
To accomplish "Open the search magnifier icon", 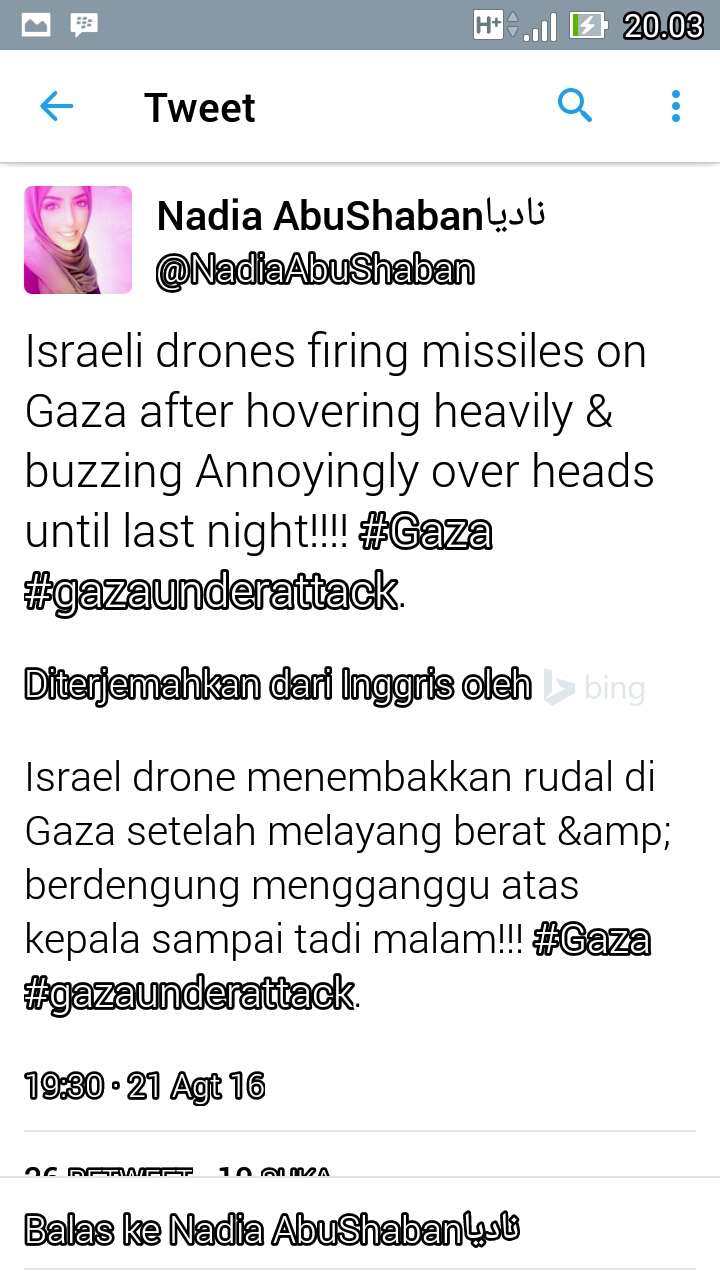I will coord(575,105).
